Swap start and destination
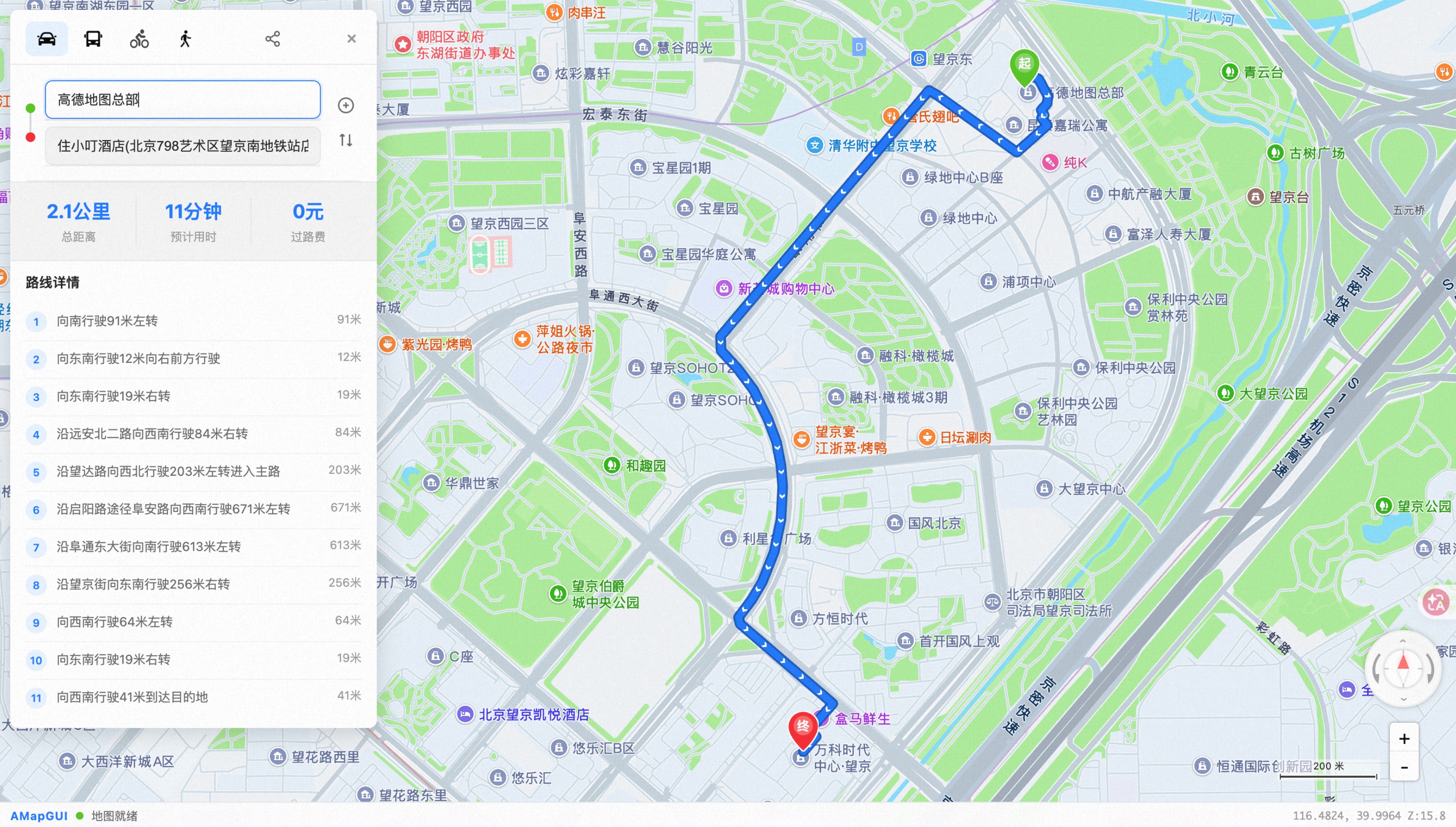Image resolution: width=1456 pixels, height=827 pixels. pyautogui.click(x=346, y=140)
